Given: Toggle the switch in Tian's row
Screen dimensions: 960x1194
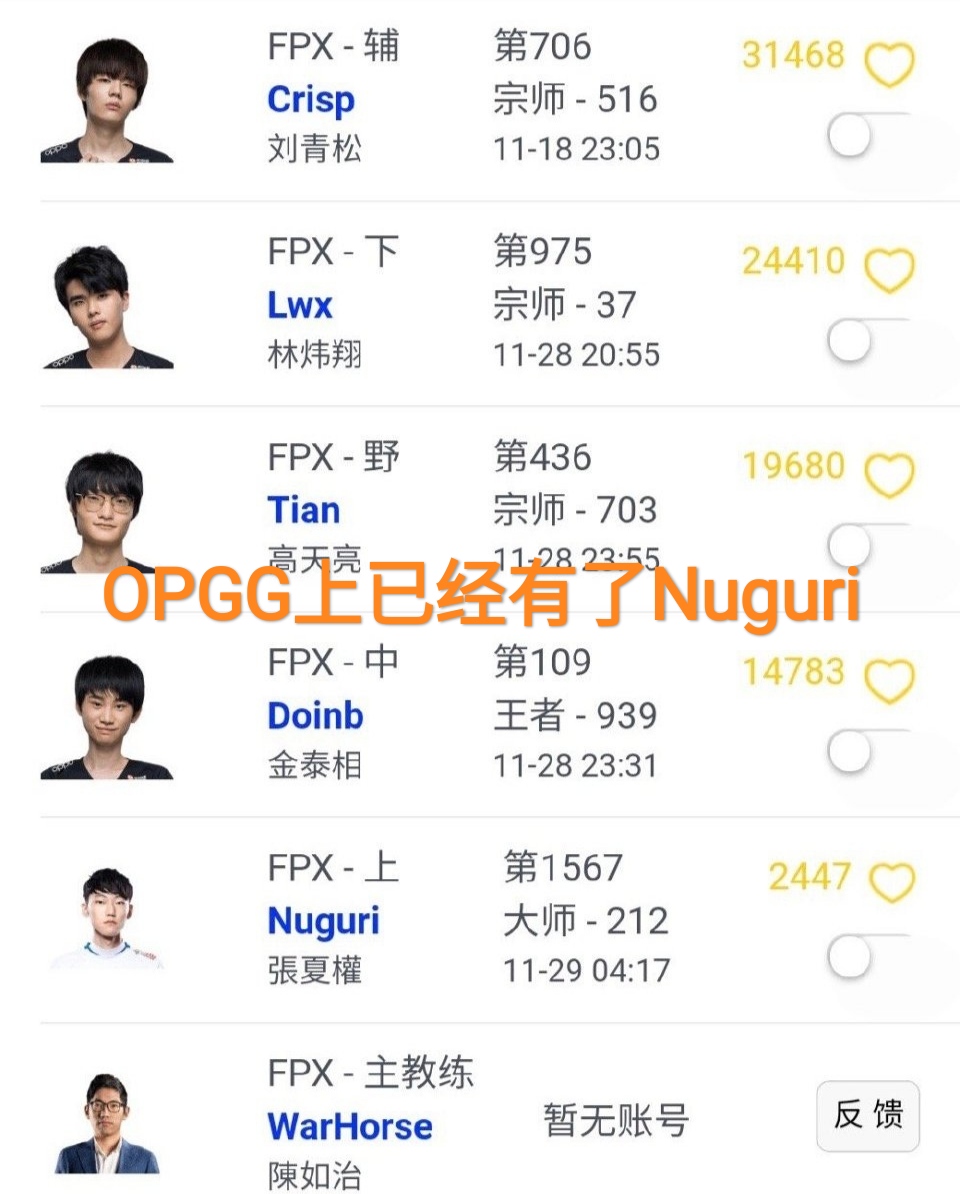Looking at the screenshot, I should tap(848, 548).
